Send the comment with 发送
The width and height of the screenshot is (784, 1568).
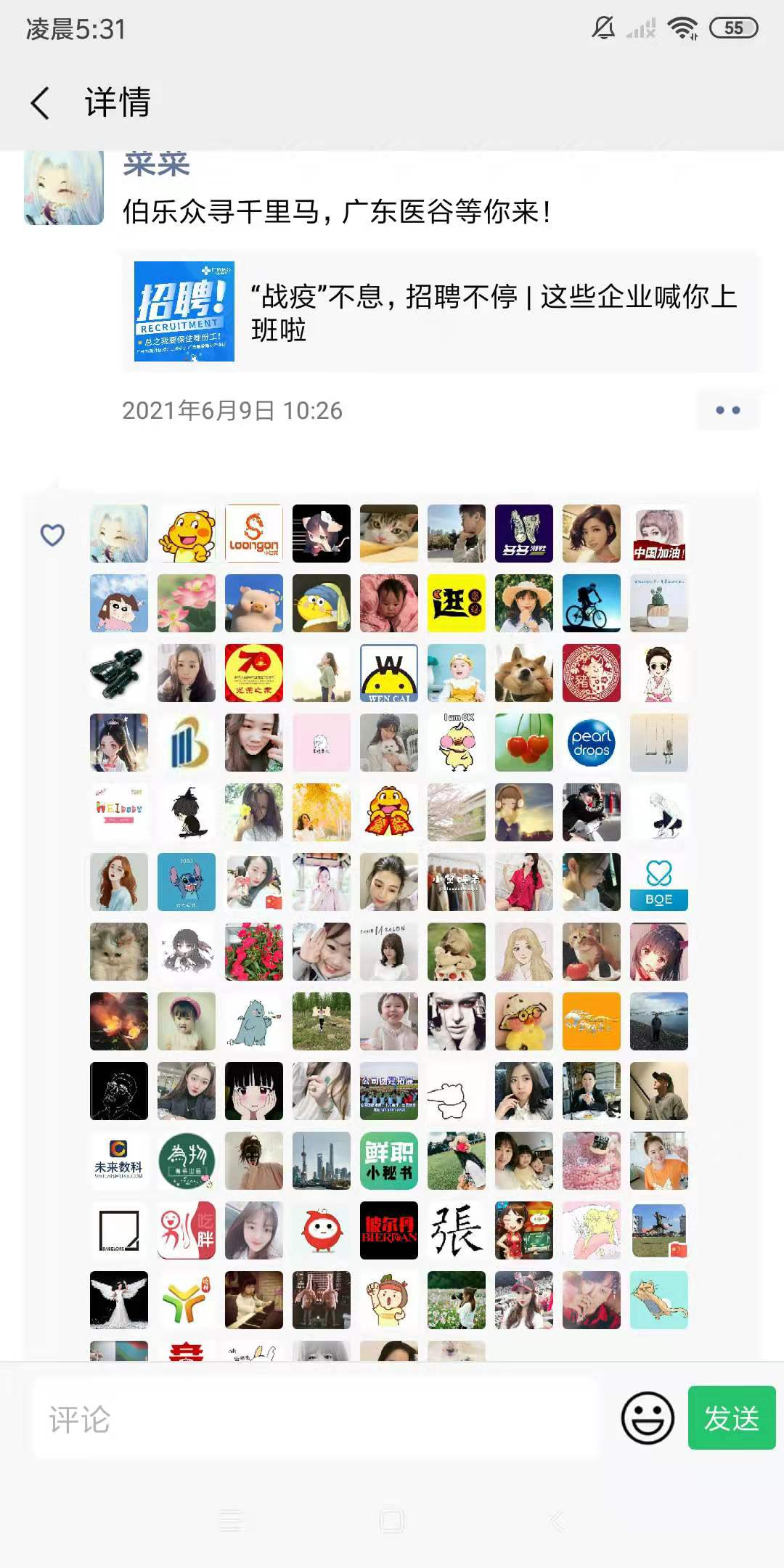731,1418
